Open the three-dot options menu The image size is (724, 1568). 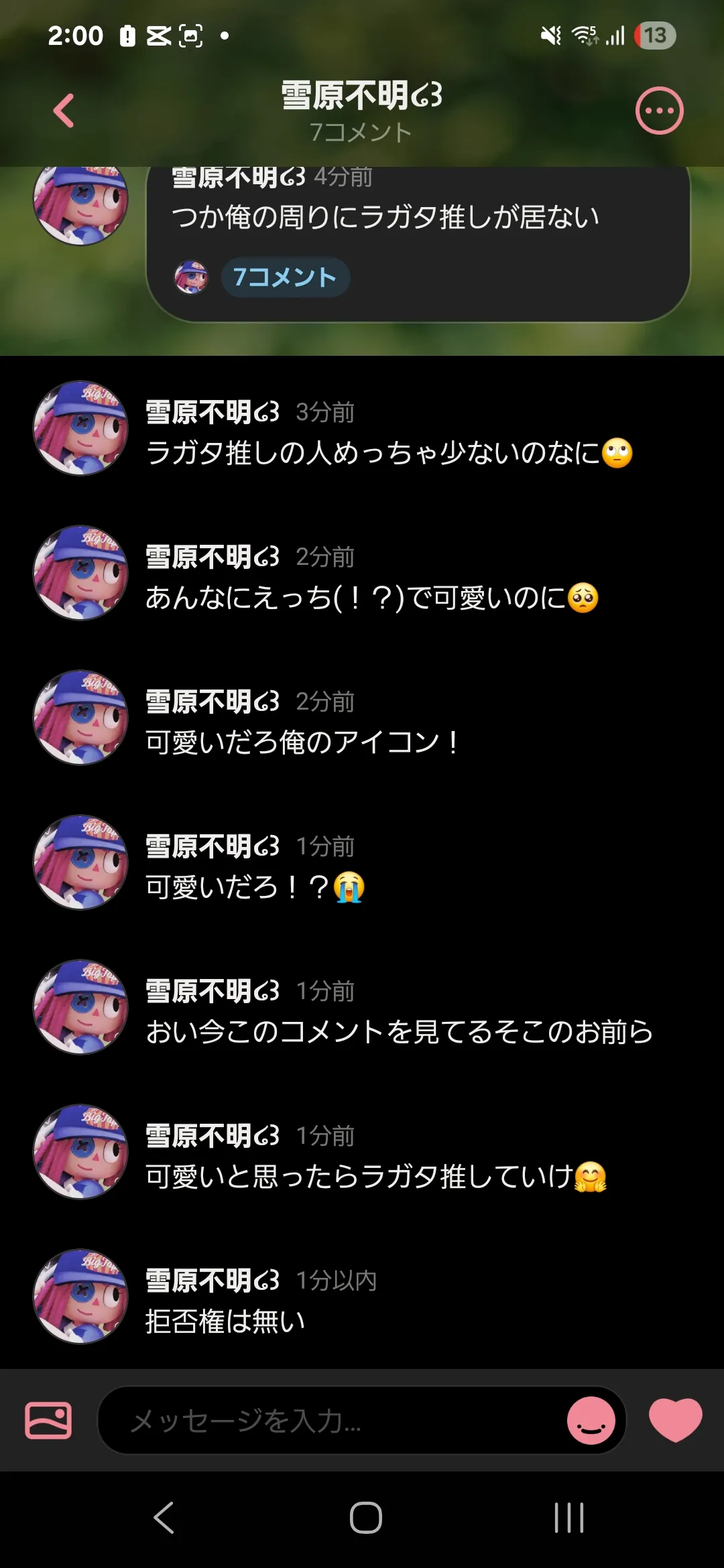pyautogui.click(x=659, y=111)
